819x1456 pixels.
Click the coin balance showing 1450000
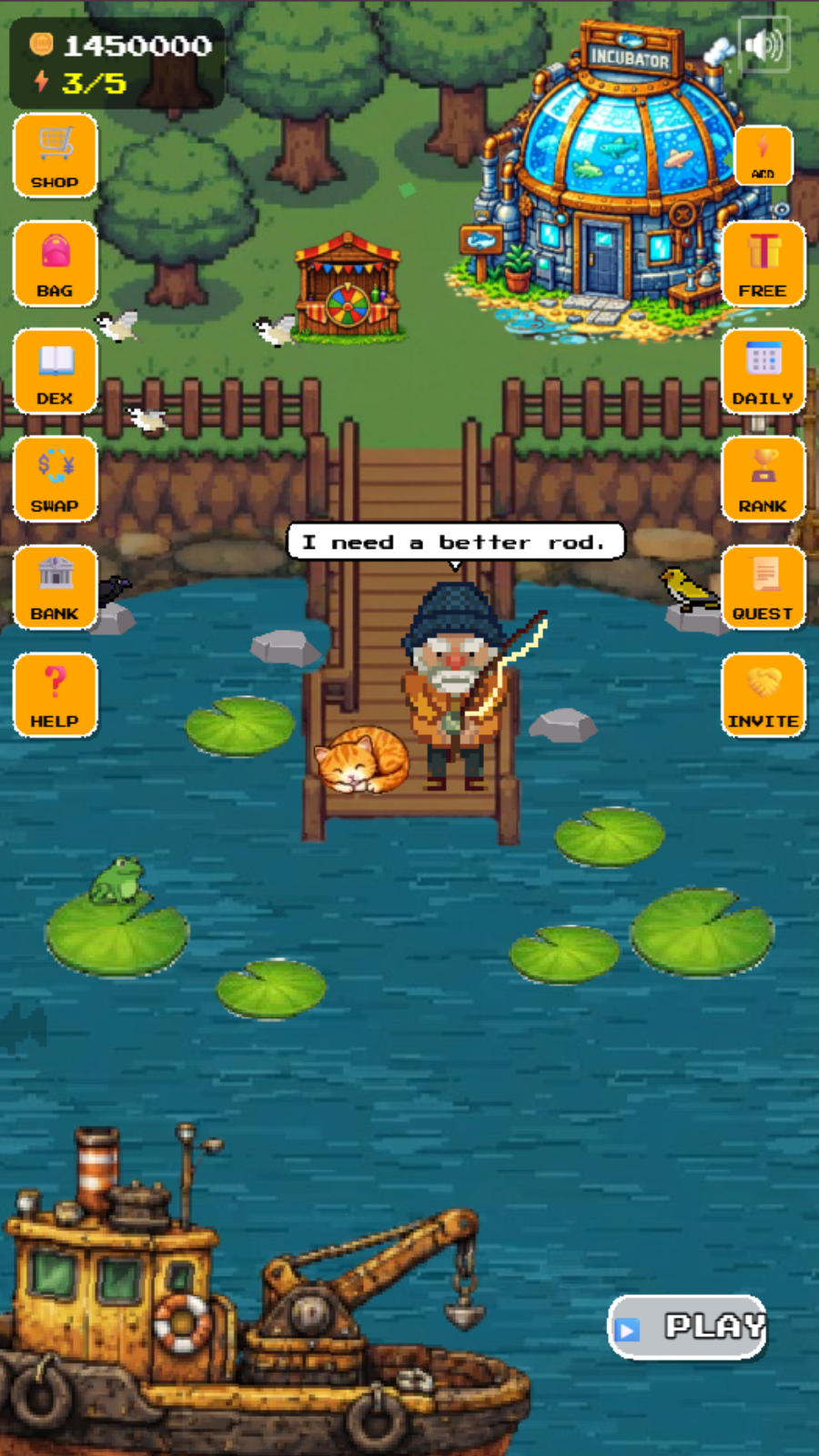pyautogui.click(x=118, y=45)
